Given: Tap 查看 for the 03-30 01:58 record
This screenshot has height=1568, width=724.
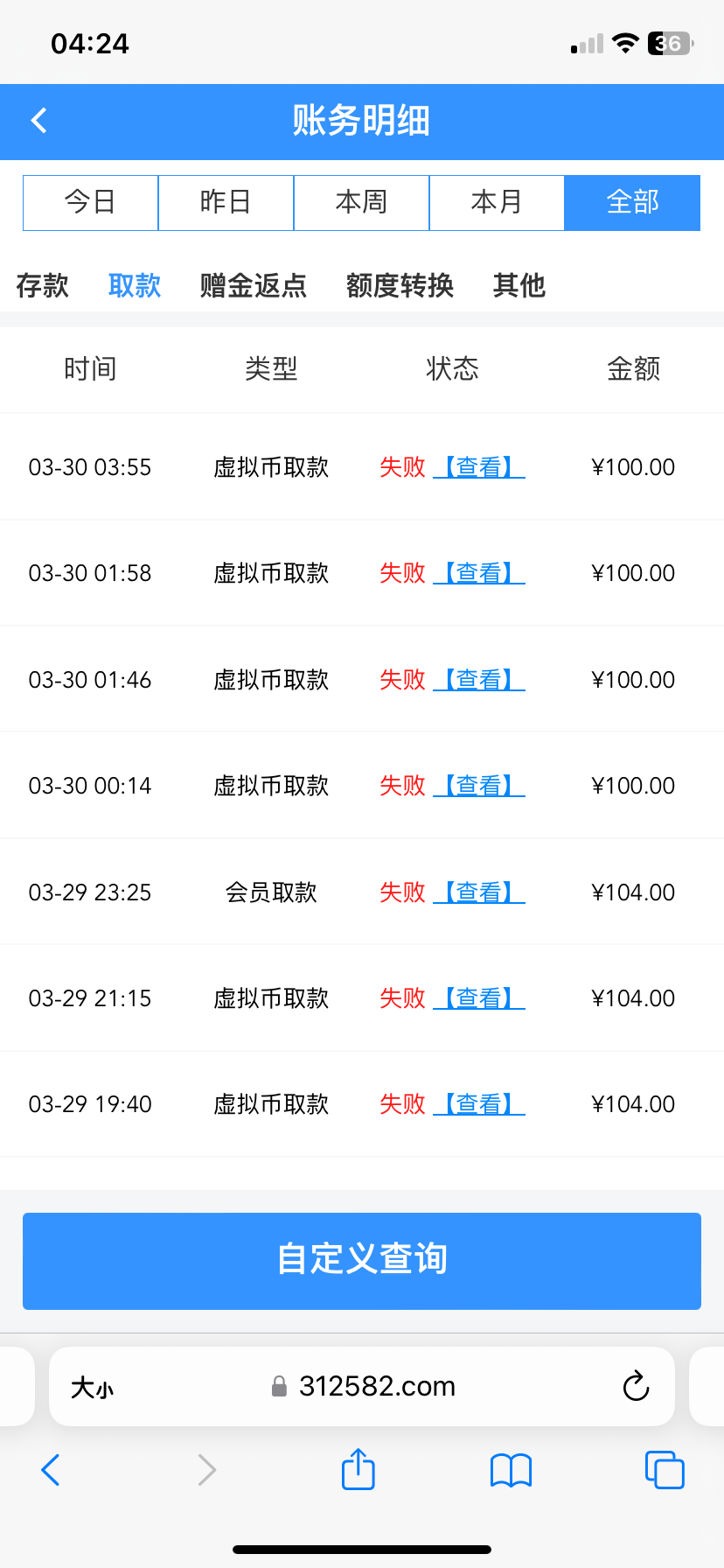Looking at the screenshot, I should click(478, 573).
